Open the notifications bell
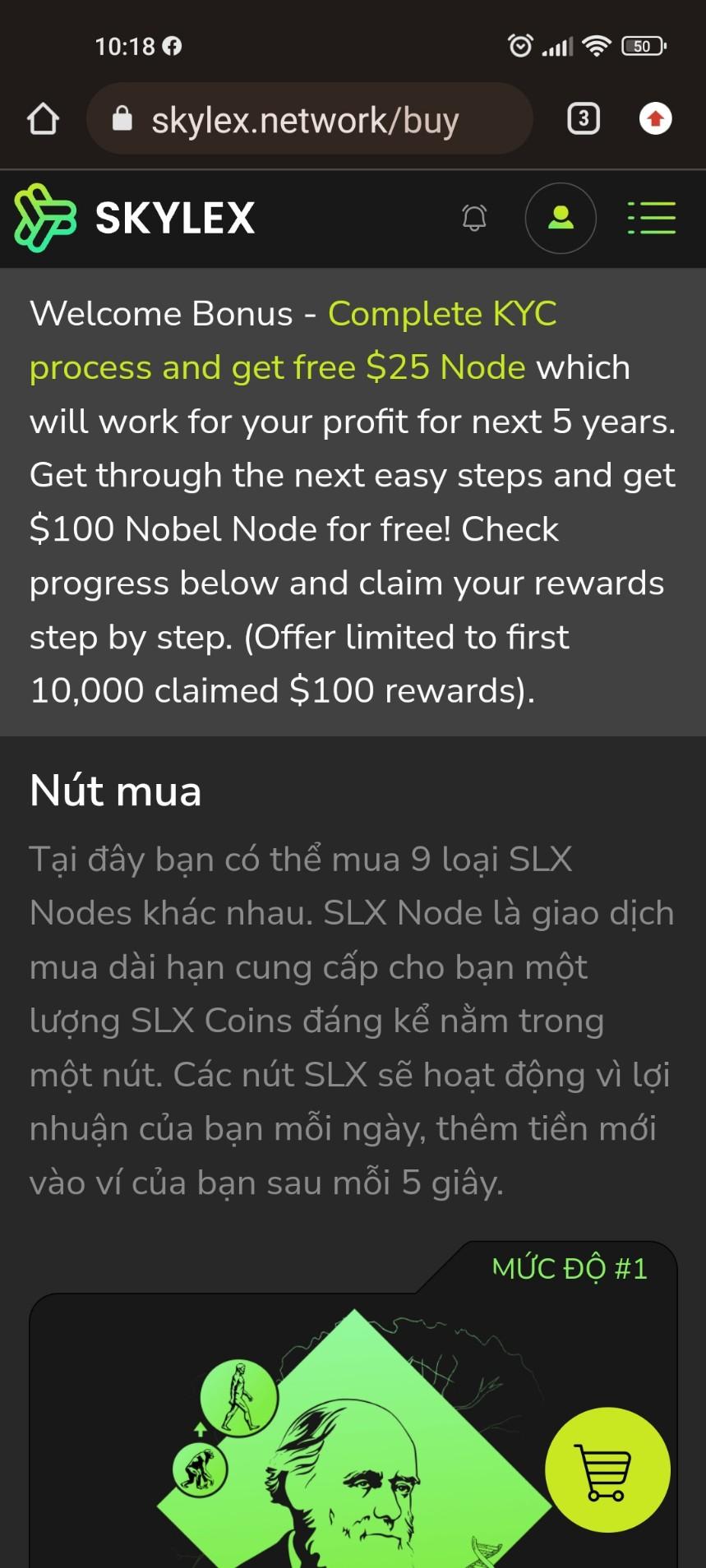This screenshot has width=706, height=1568. [x=474, y=218]
